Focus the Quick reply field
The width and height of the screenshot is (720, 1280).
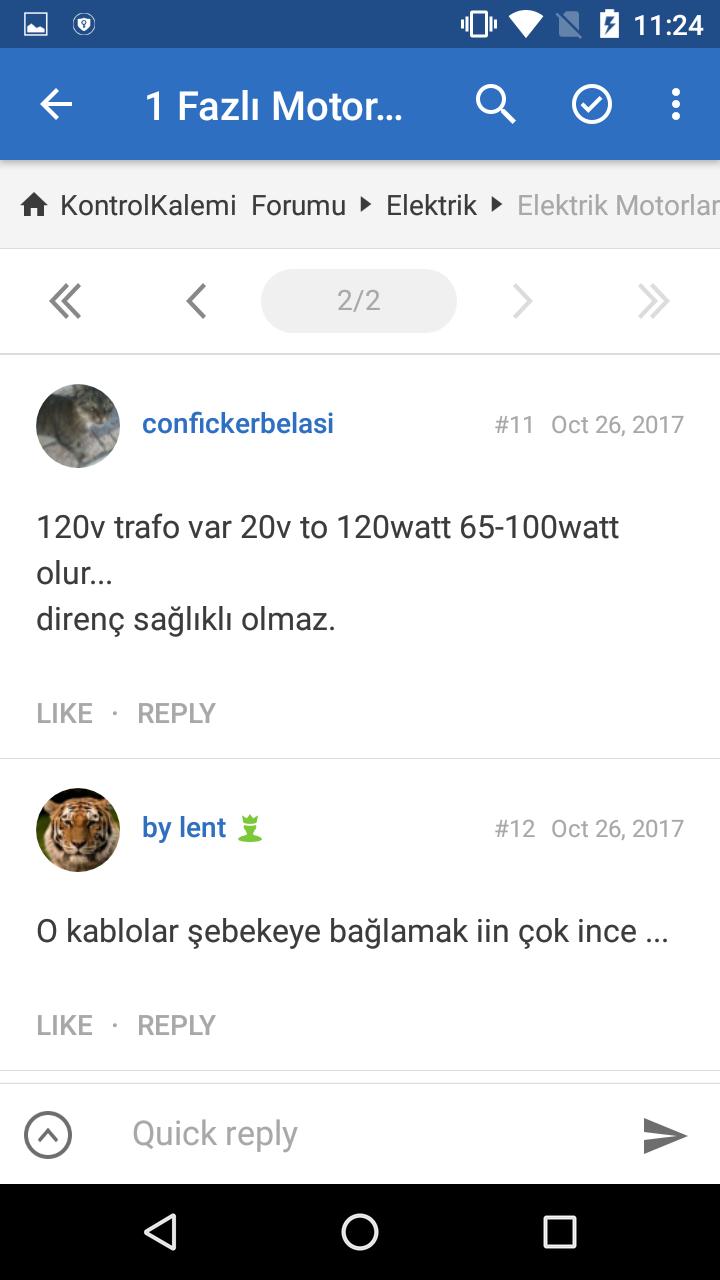tap(370, 1134)
